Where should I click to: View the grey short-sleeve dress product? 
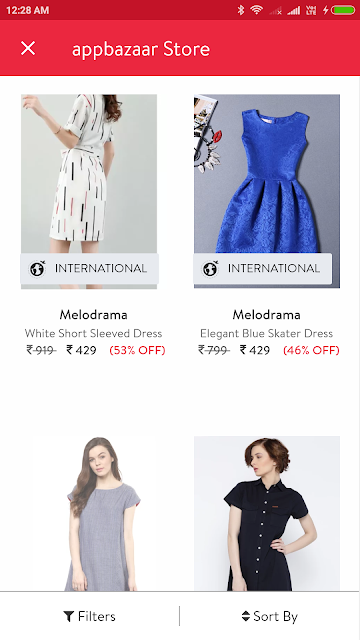pos(93,513)
